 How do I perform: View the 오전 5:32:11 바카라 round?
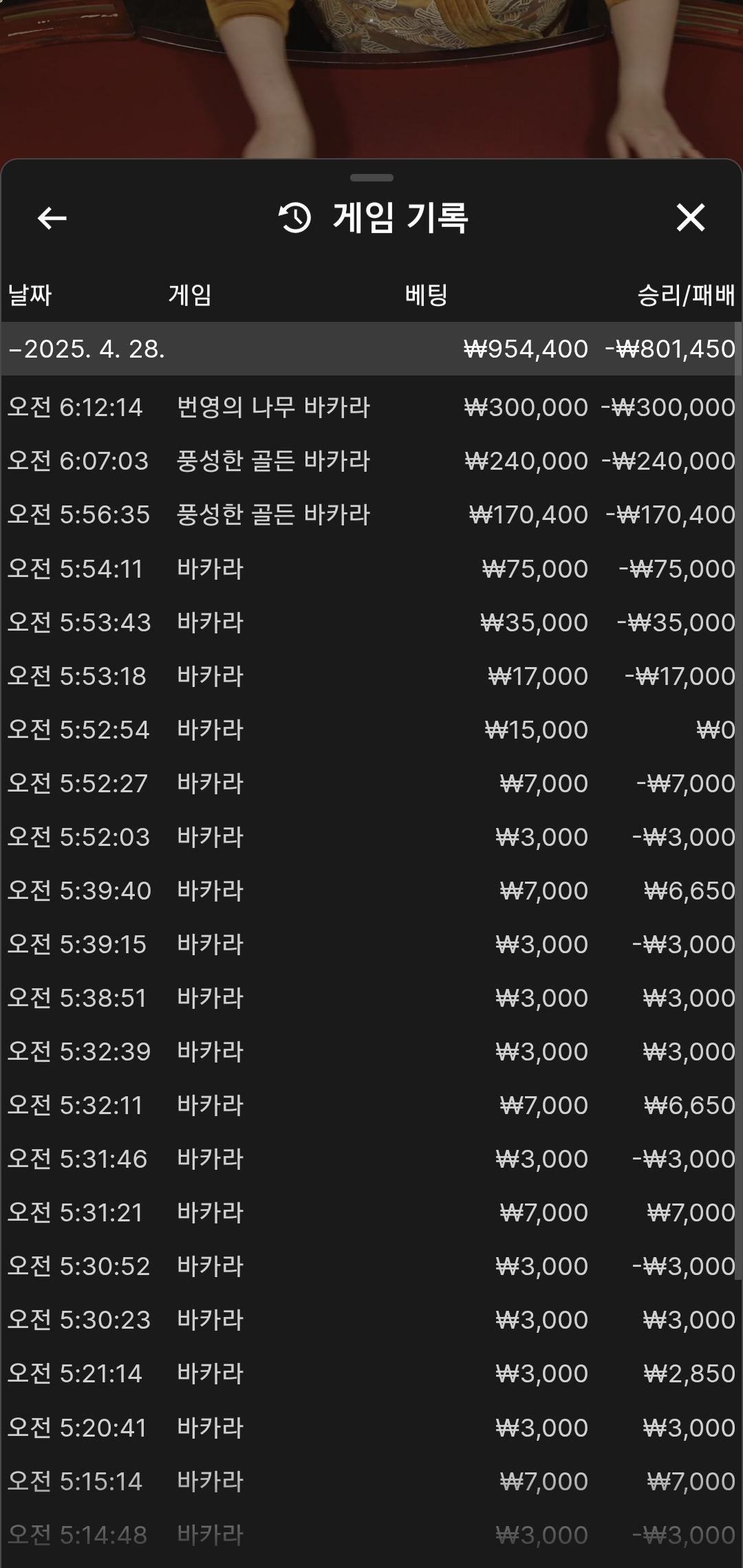pyautogui.click(x=371, y=1105)
